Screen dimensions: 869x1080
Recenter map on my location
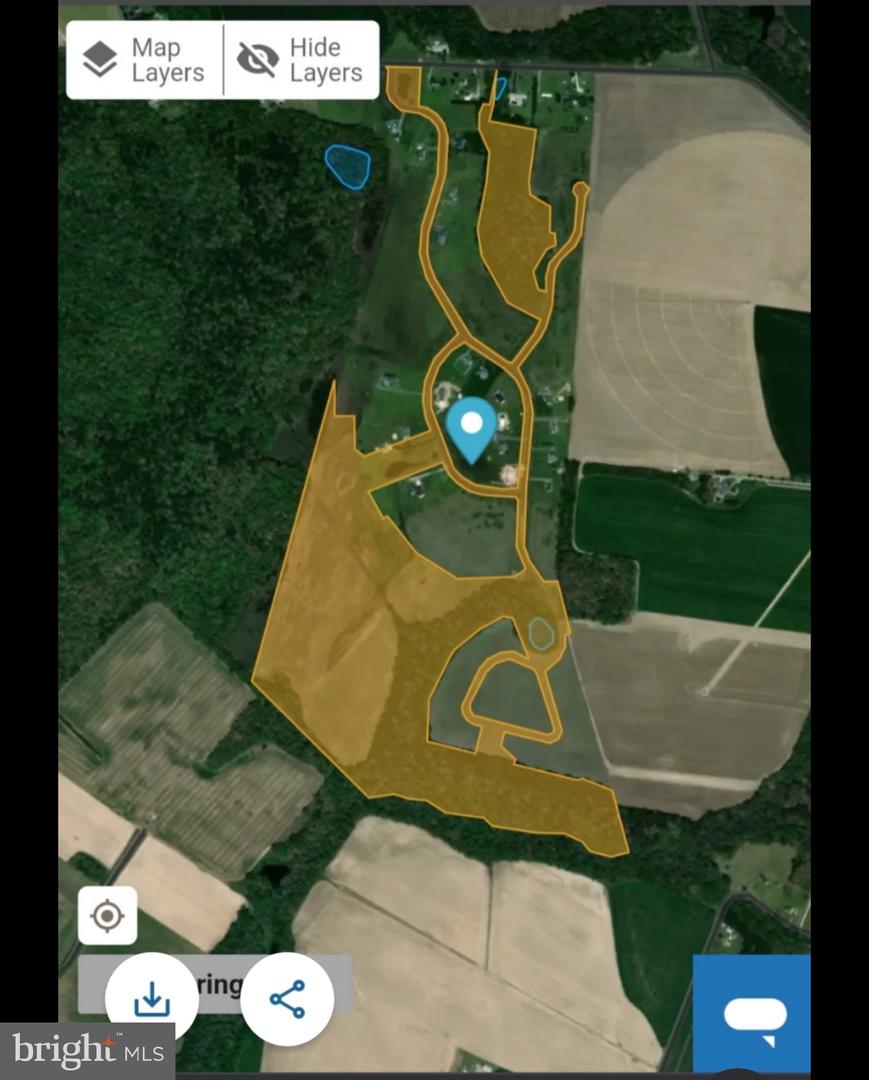coord(107,915)
